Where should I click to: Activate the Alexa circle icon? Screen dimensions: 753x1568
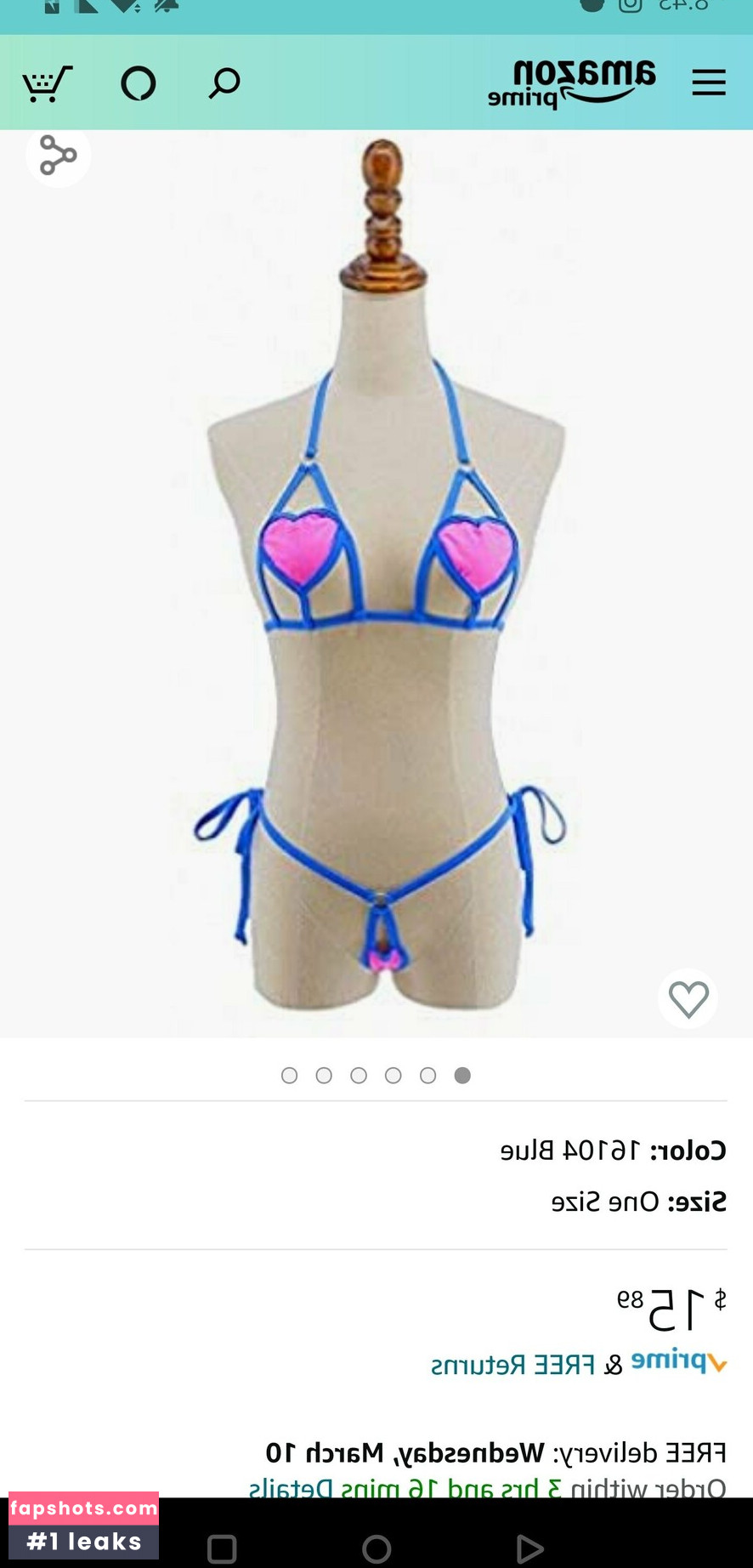(x=138, y=83)
